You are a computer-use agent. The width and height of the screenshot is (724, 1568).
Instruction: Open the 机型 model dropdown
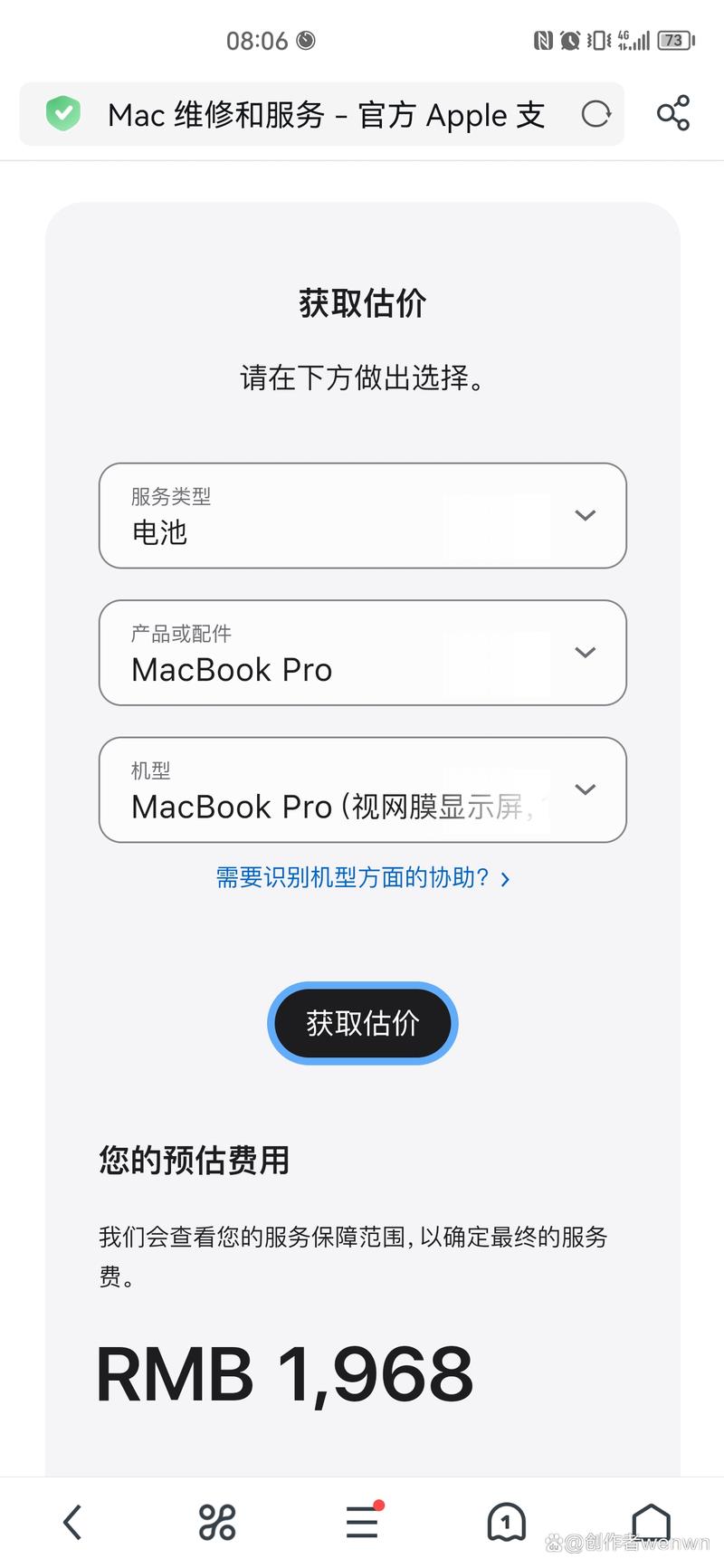click(x=362, y=789)
